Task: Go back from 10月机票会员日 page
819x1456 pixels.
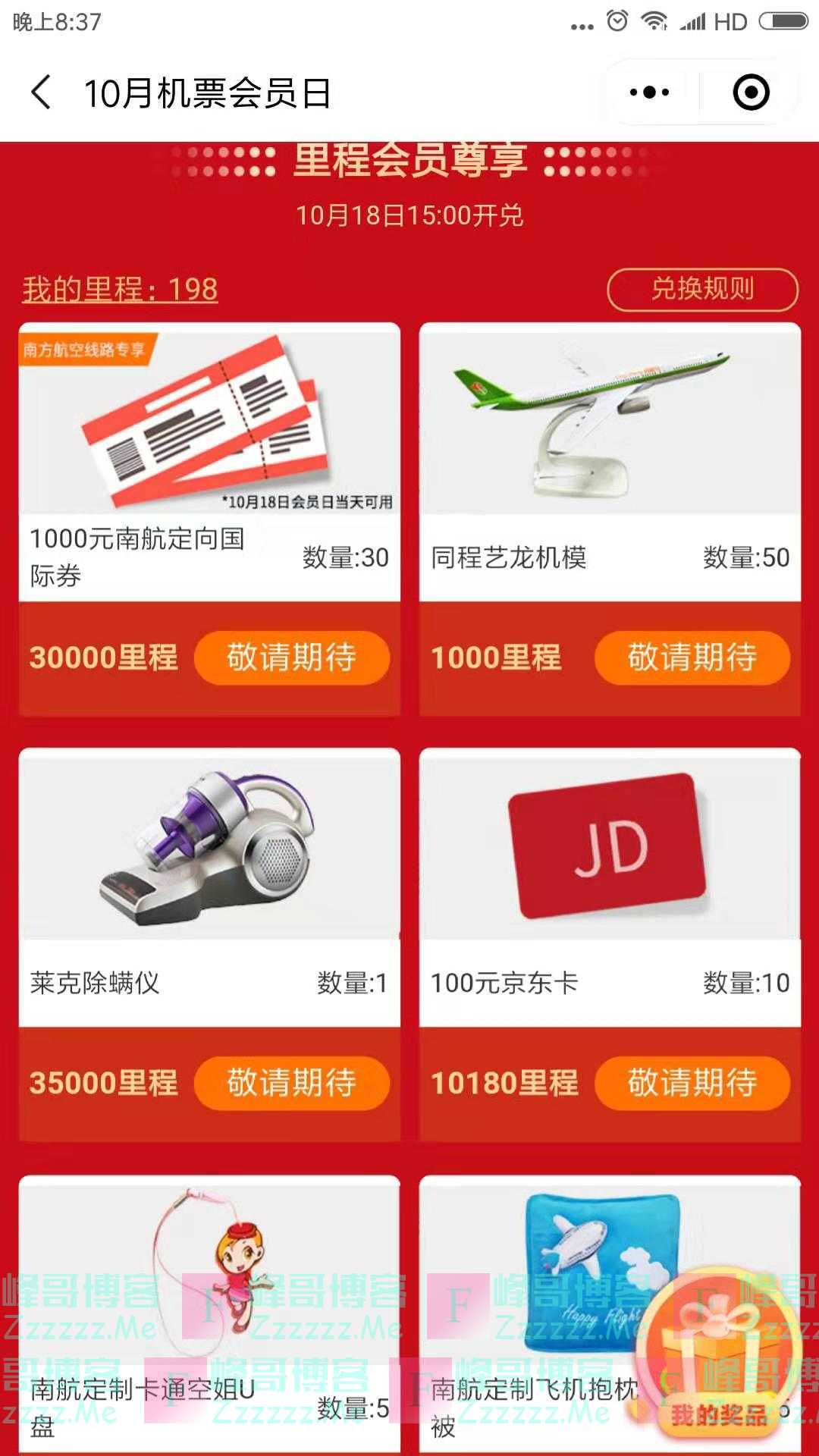Action: (x=42, y=93)
